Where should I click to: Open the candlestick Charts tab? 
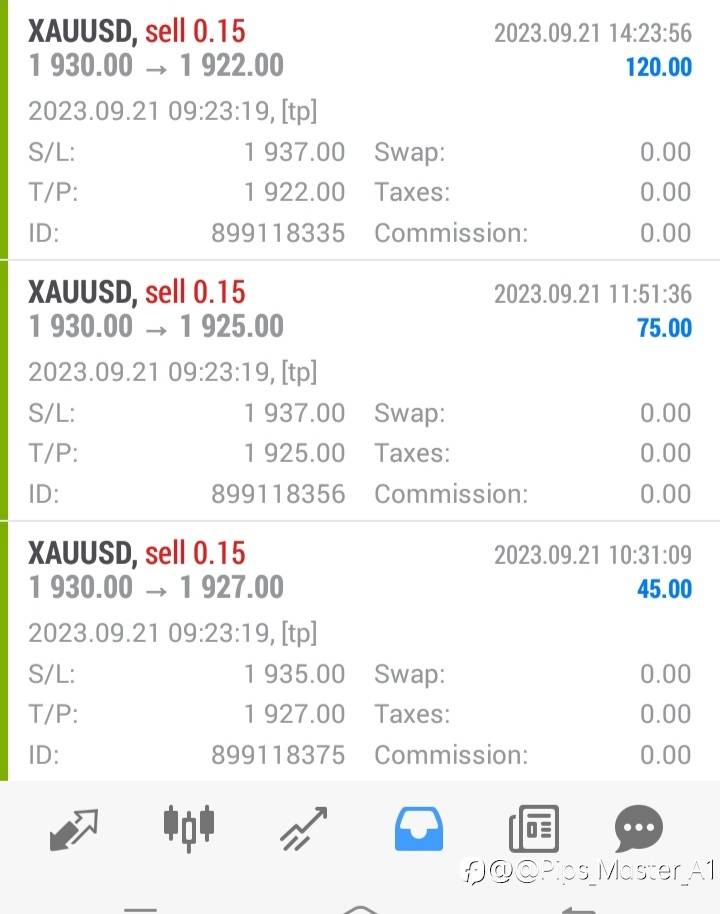(188, 827)
